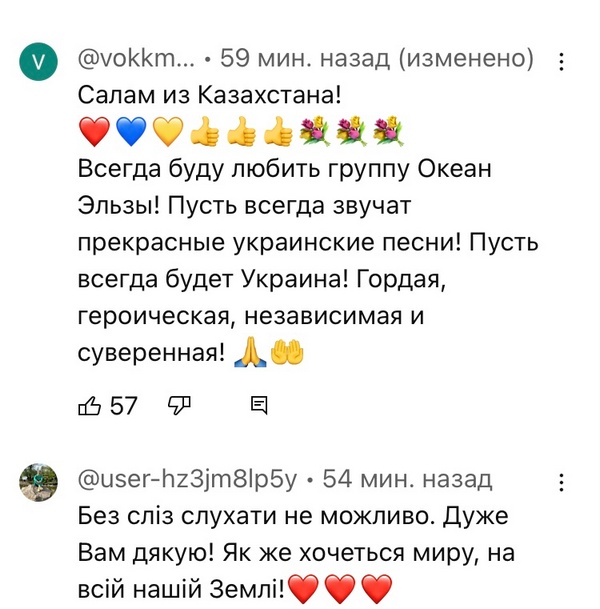Screen dimensions: 600x609
Task: Reply to the @vokkm comment
Action: [x=259, y=405]
